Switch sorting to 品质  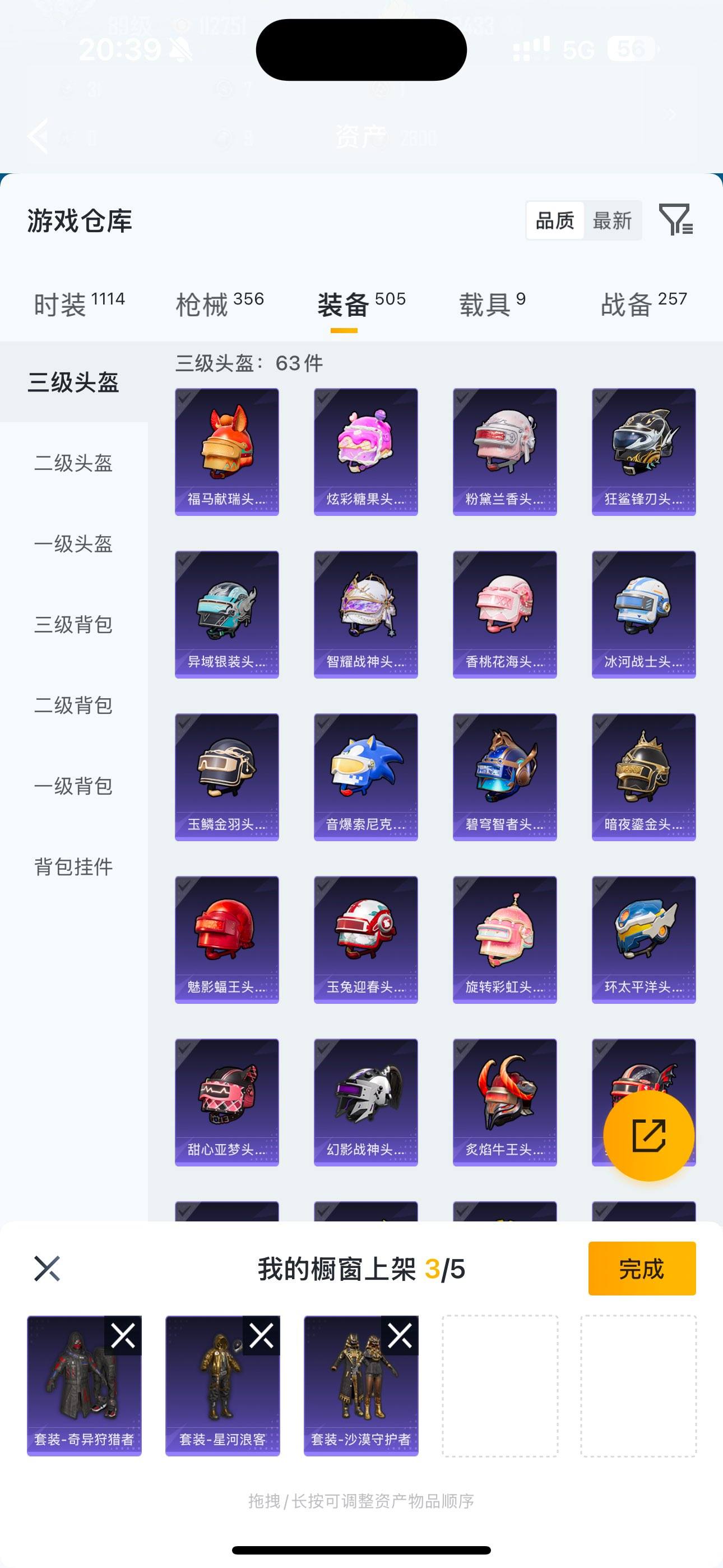pyautogui.click(x=554, y=220)
